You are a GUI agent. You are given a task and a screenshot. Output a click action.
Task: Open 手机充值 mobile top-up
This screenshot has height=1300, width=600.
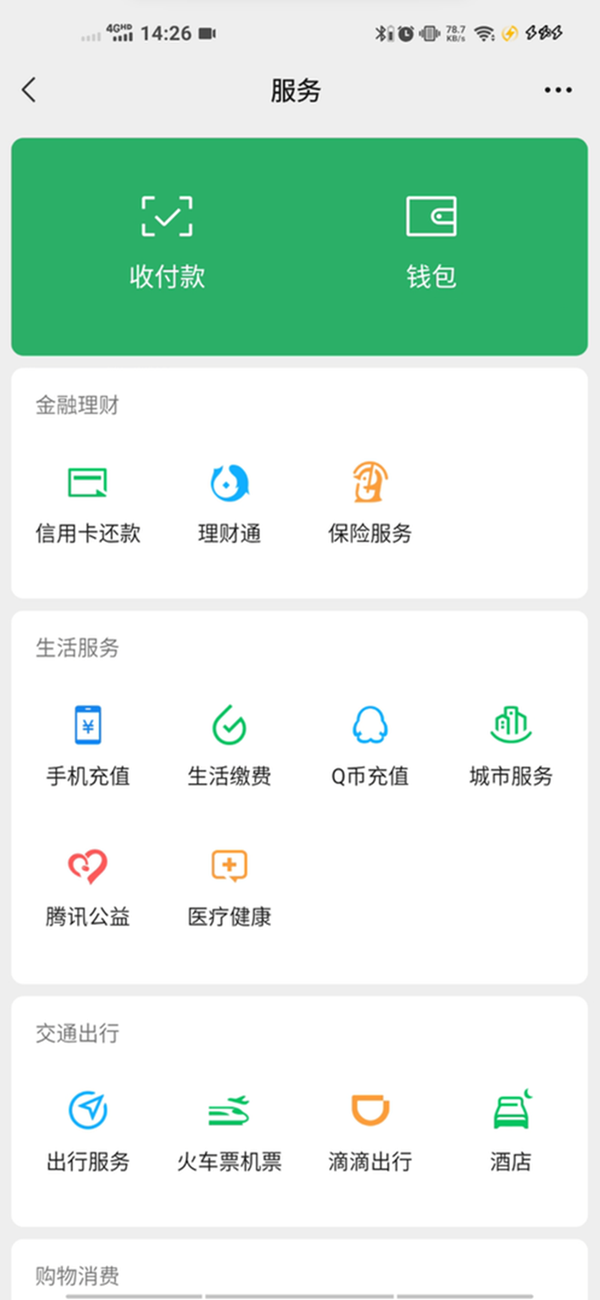click(88, 746)
